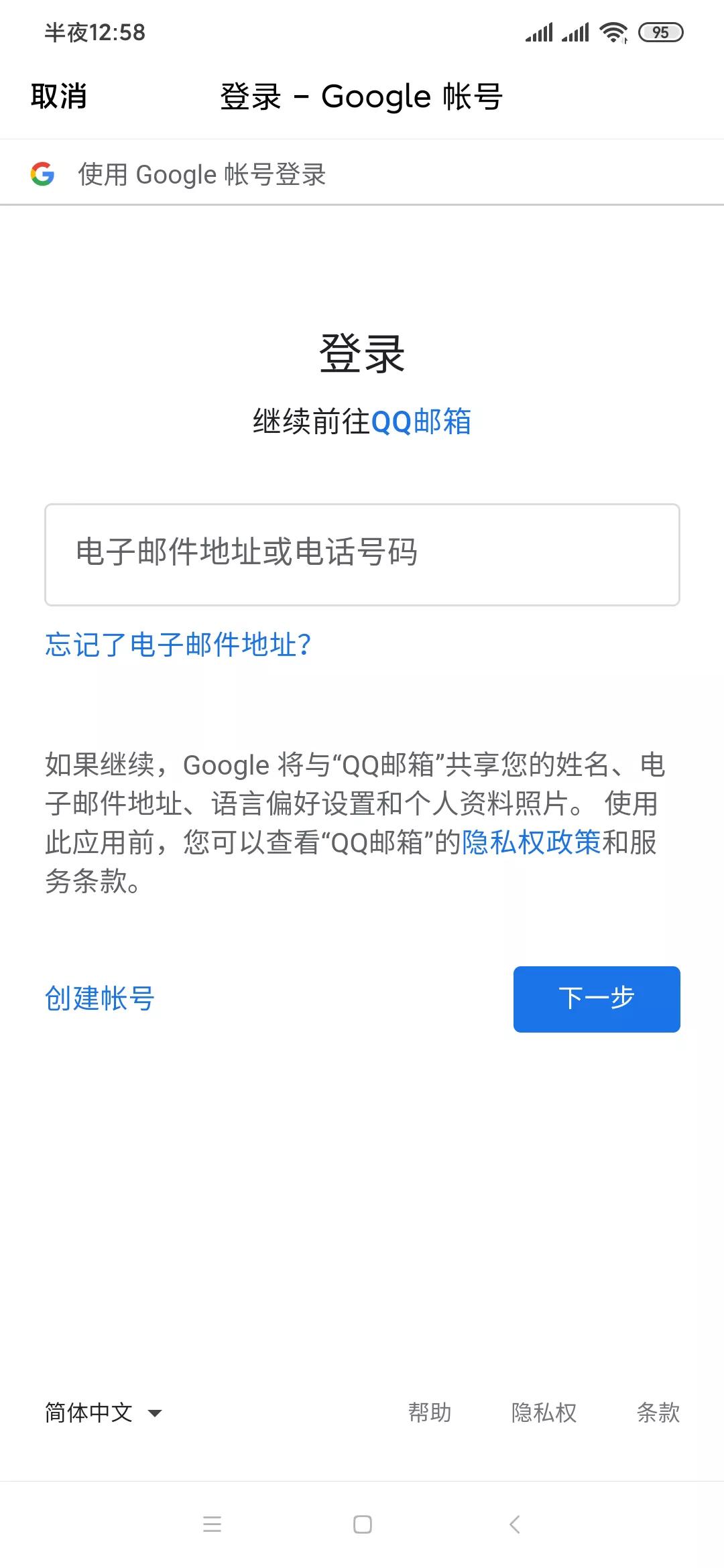Cancel sign-in with 取消

[x=58, y=97]
